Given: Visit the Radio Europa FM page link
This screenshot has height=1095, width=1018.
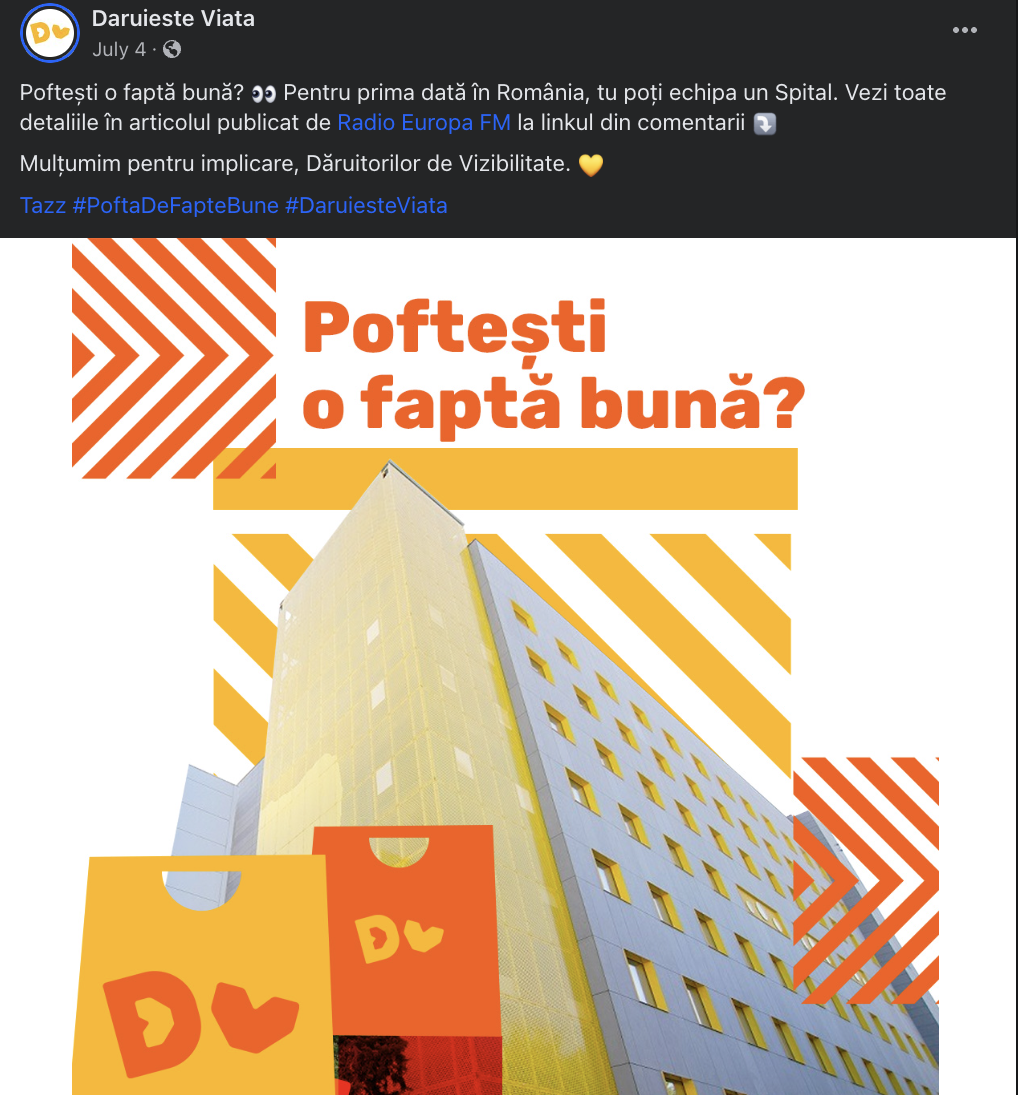Looking at the screenshot, I should point(424,123).
